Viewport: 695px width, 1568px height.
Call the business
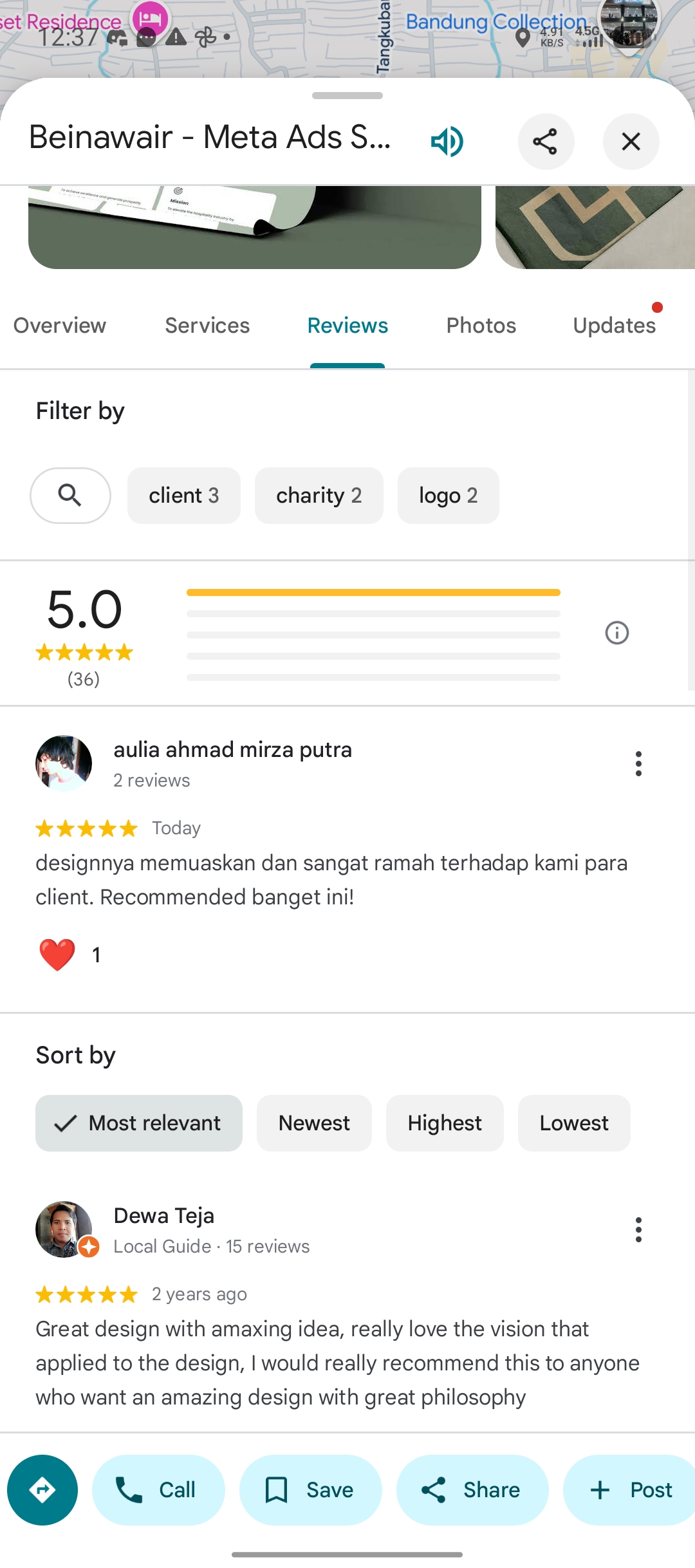click(x=158, y=1490)
